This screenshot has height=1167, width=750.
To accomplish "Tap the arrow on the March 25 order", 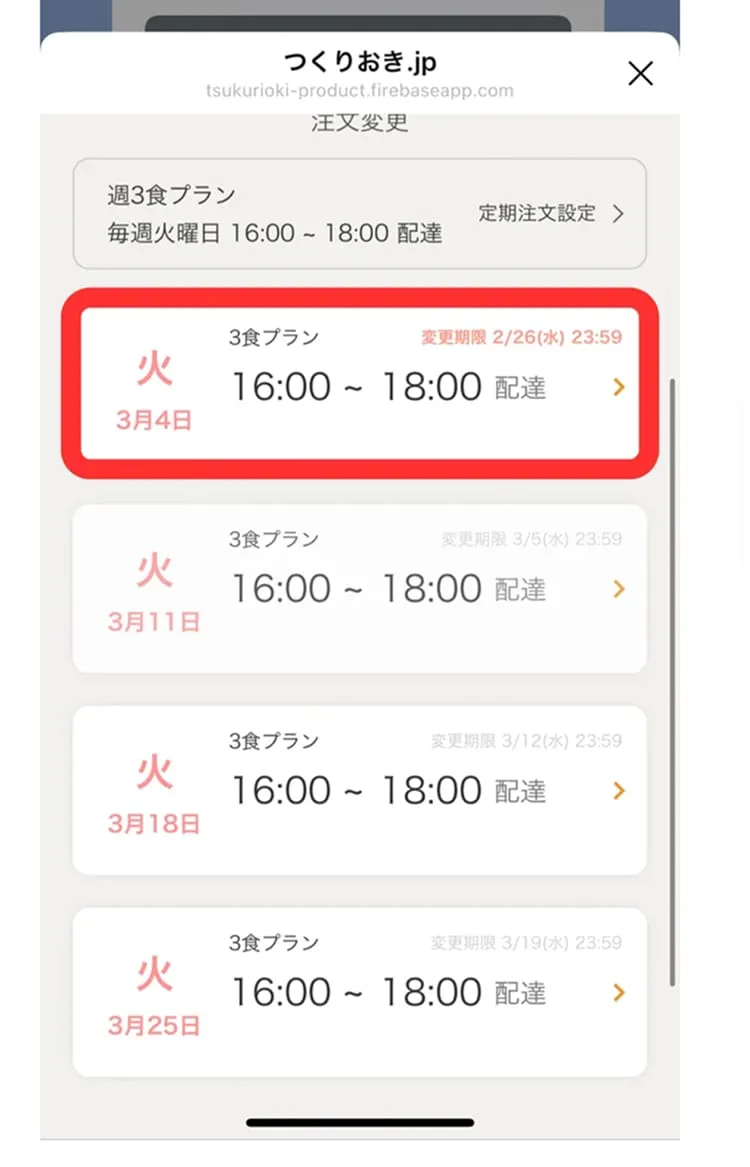I will pos(618,992).
